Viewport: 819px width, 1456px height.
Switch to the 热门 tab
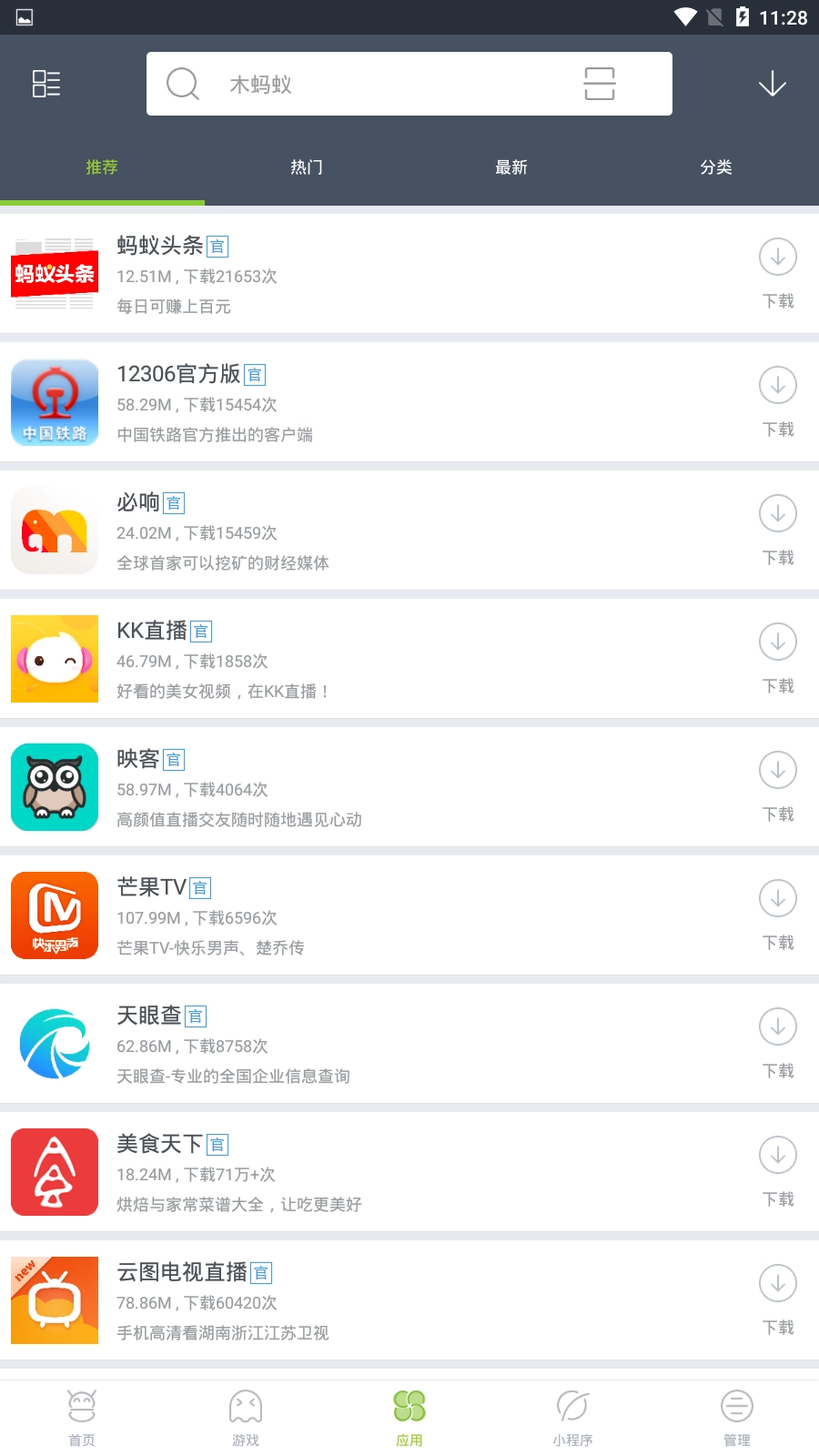pos(307,167)
